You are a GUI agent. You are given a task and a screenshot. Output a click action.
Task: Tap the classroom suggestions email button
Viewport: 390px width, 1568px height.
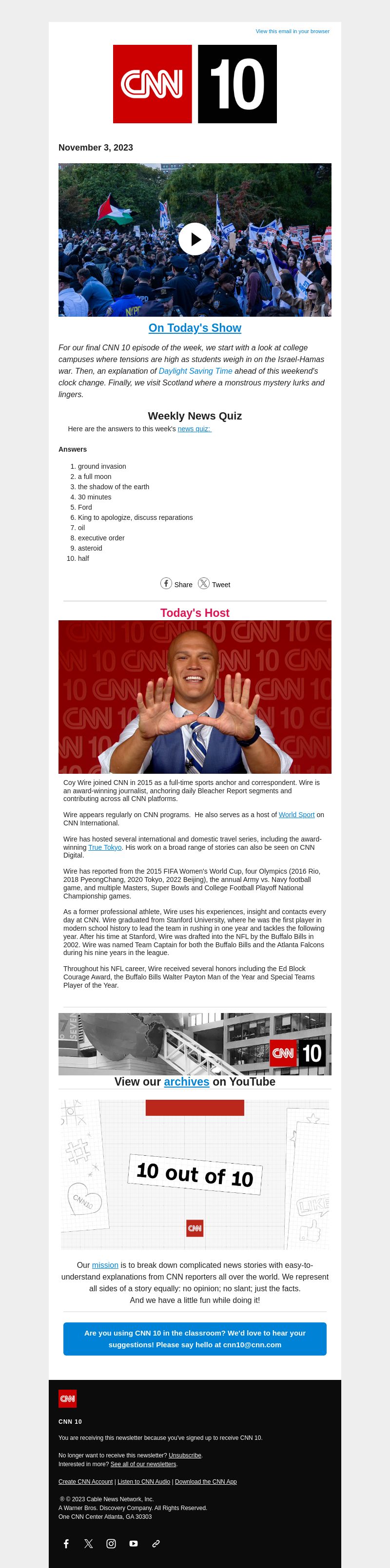coord(195,1339)
